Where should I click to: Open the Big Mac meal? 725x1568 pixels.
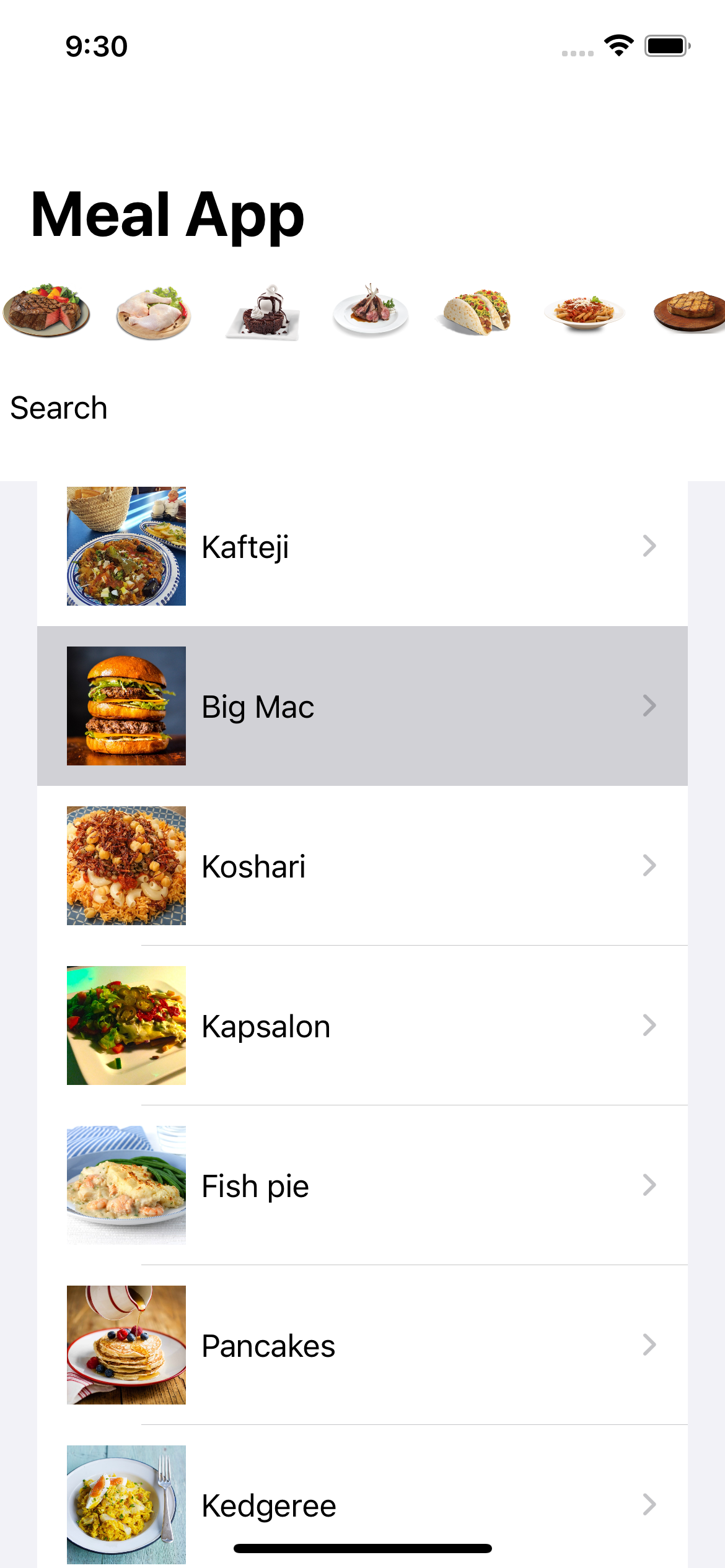(x=362, y=706)
